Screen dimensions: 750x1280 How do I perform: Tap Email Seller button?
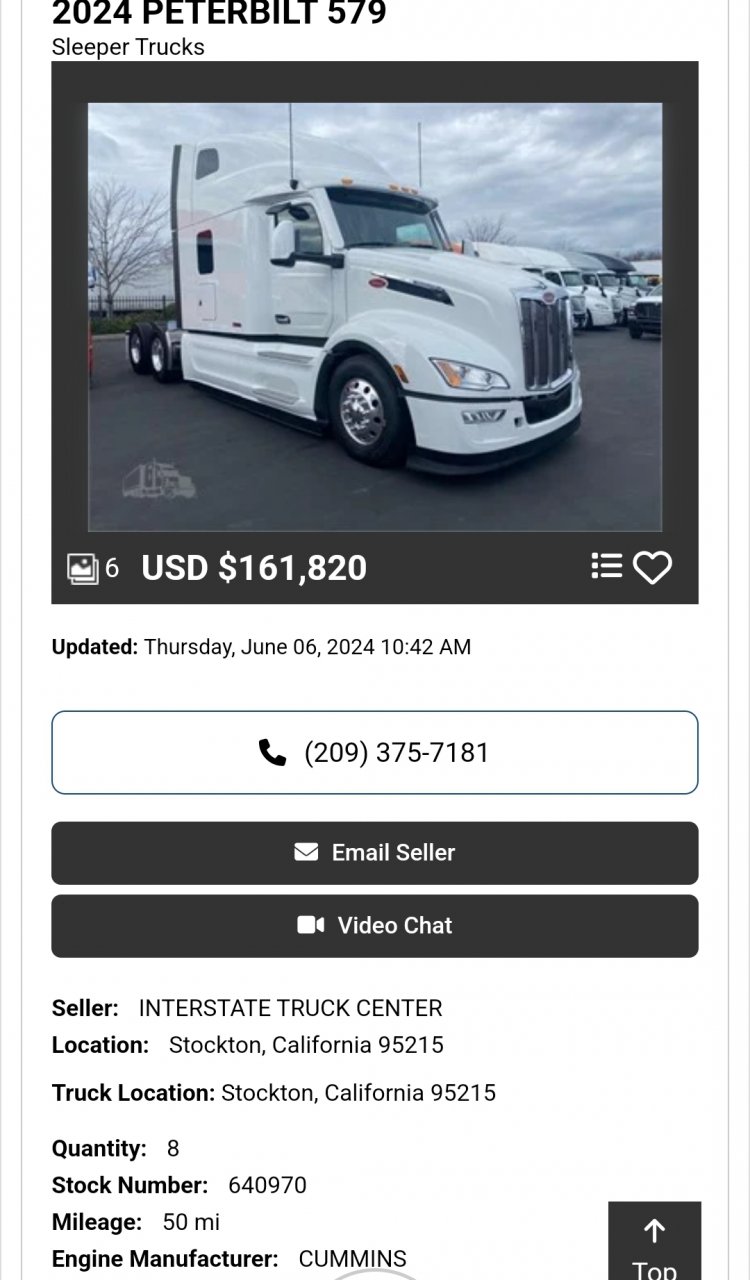(375, 853)
